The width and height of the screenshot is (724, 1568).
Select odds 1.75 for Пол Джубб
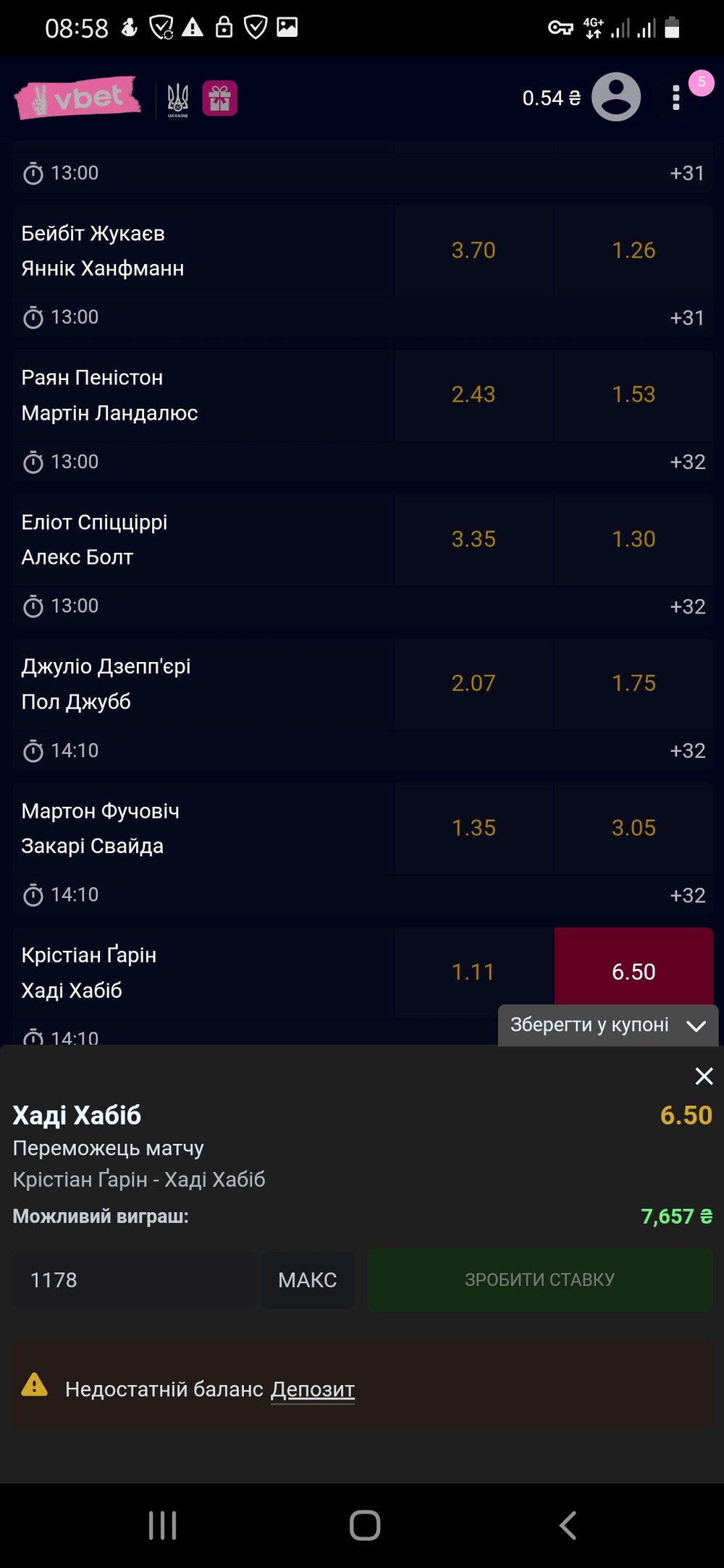[633, 683]
